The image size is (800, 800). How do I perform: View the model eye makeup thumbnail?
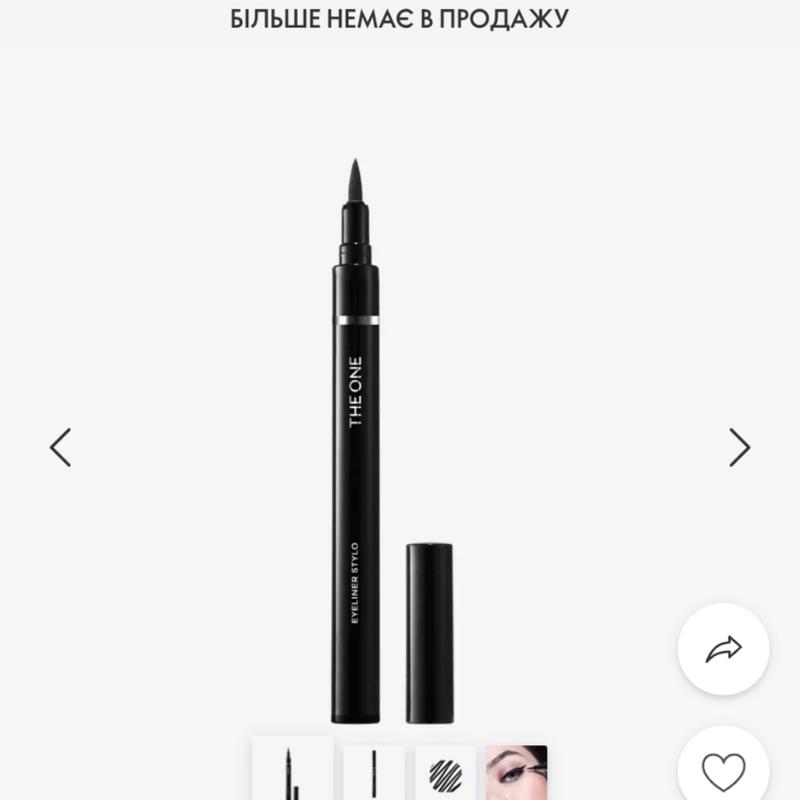click(x=517, y=773)
